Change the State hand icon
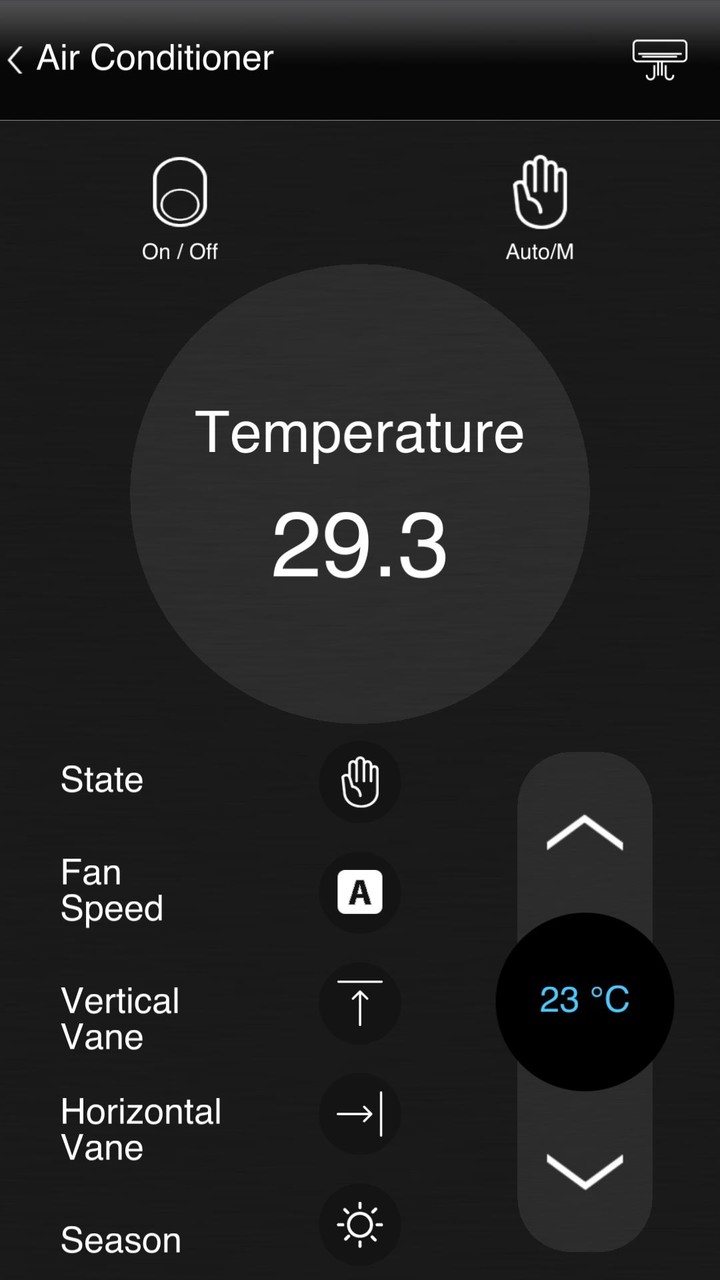Image resolution: width=720 pixels, height=1280 pixels. [x=360, y=782]
